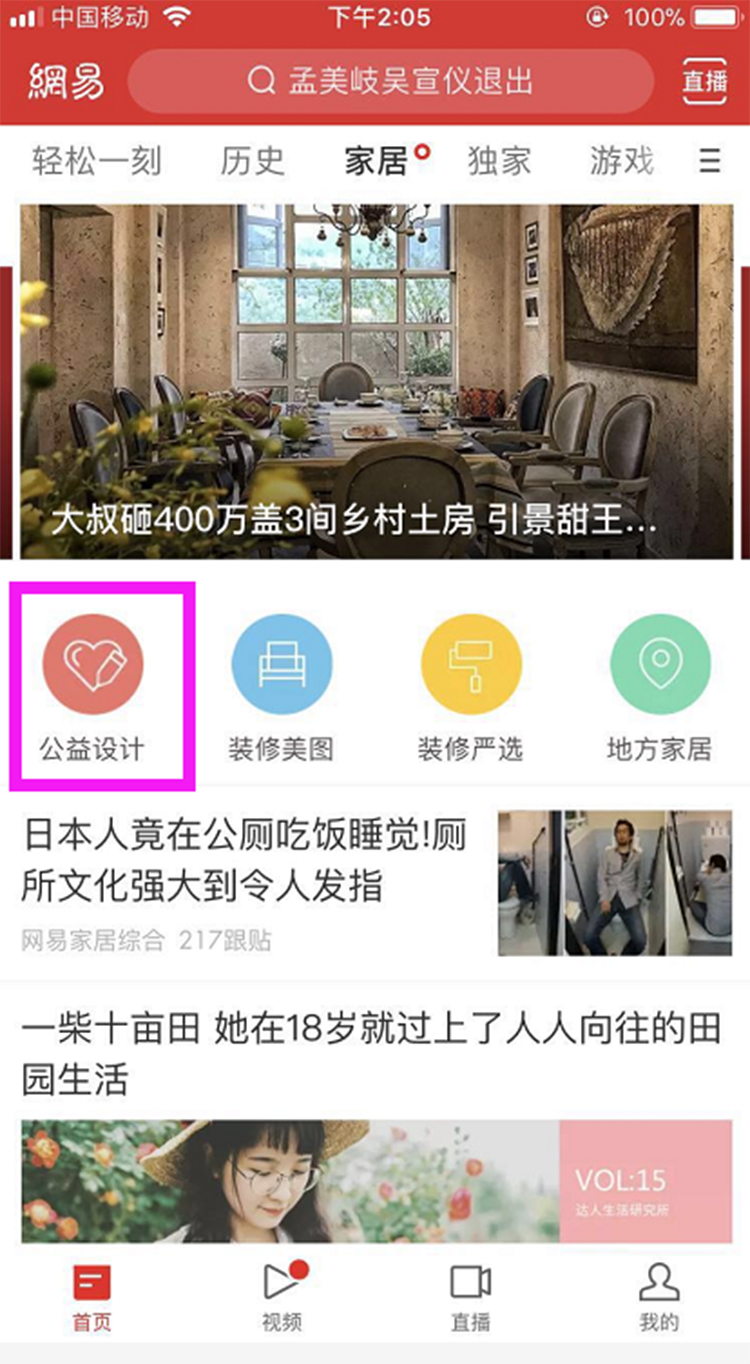Tap the 網易 NetEase logo
This screenshot has height=1364, width=750.
point(64,82)
